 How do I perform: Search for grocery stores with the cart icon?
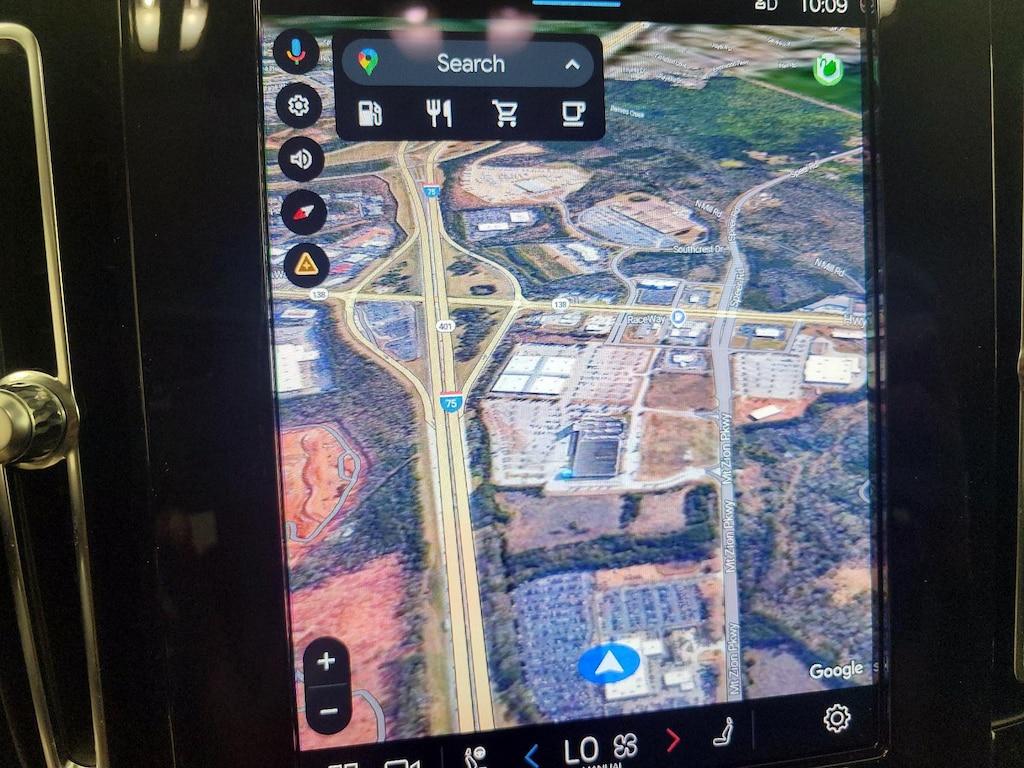point(506,113)
